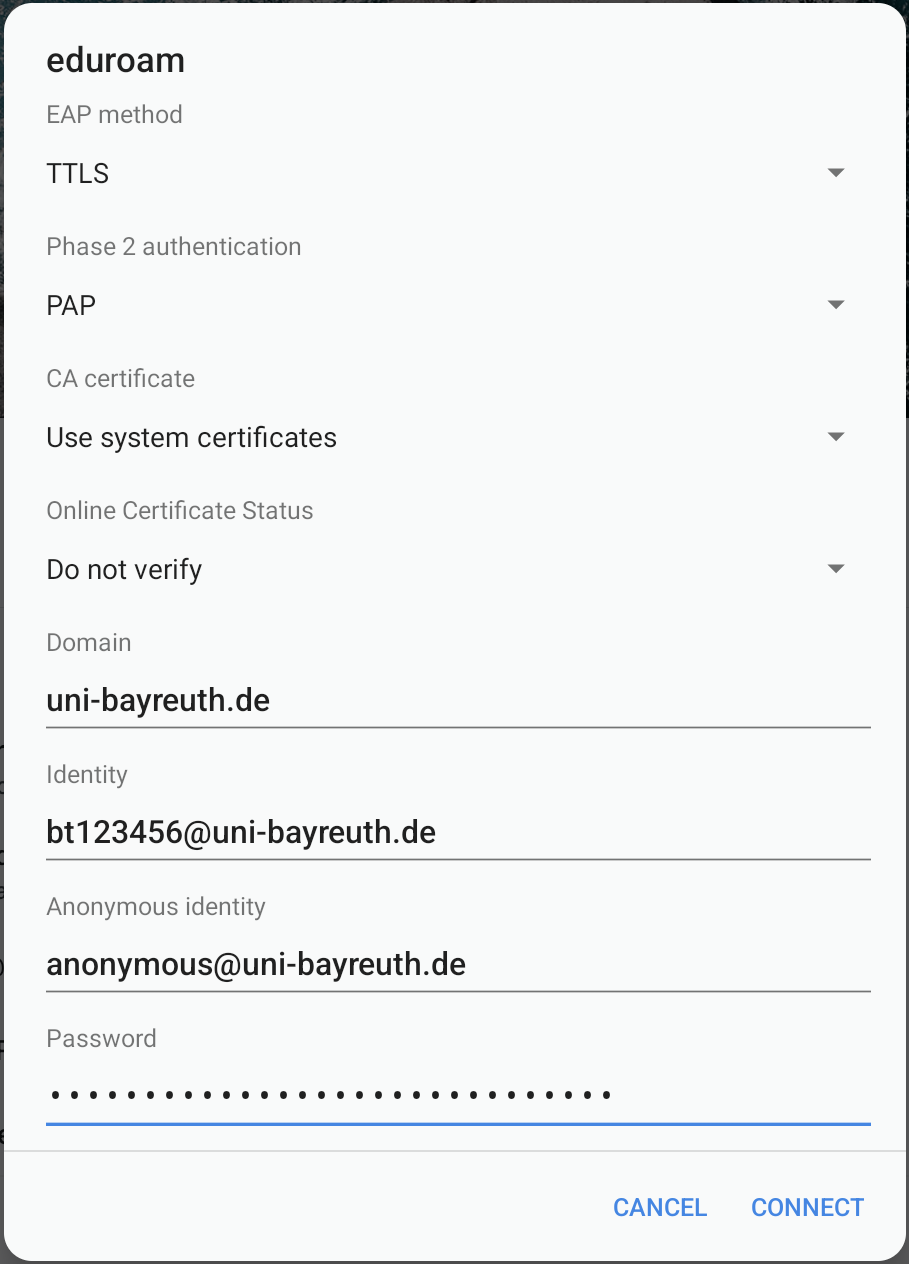Viewport: 909px width, 1264px height.
Task: Focus the Anonymous identity field
Action: tap(458, 965)
